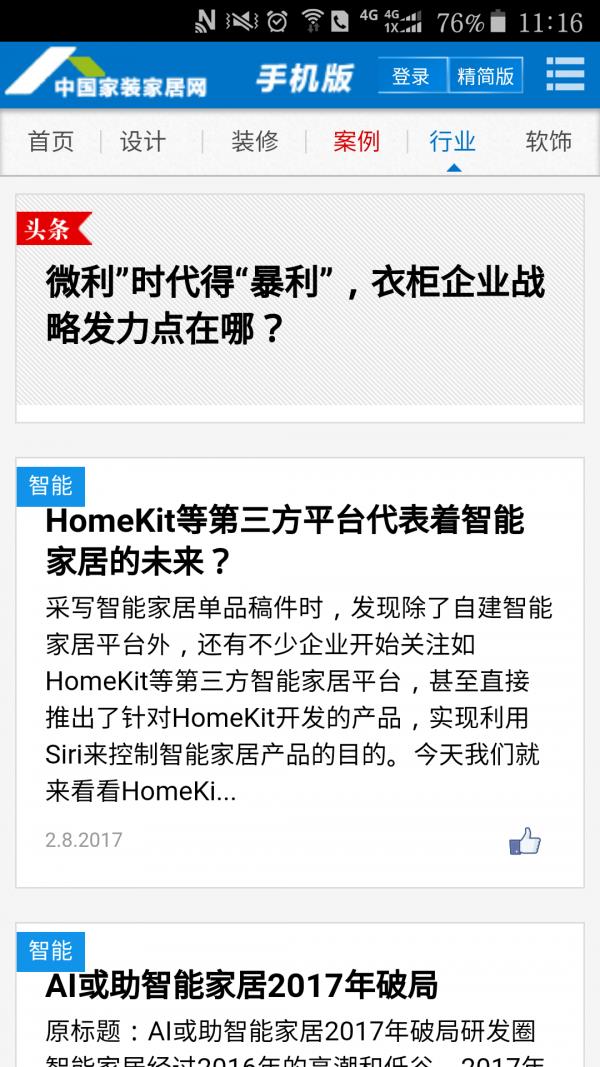Tap the 登录 login button
This screenshot has height=1067, width=600.
pos(411,76)
